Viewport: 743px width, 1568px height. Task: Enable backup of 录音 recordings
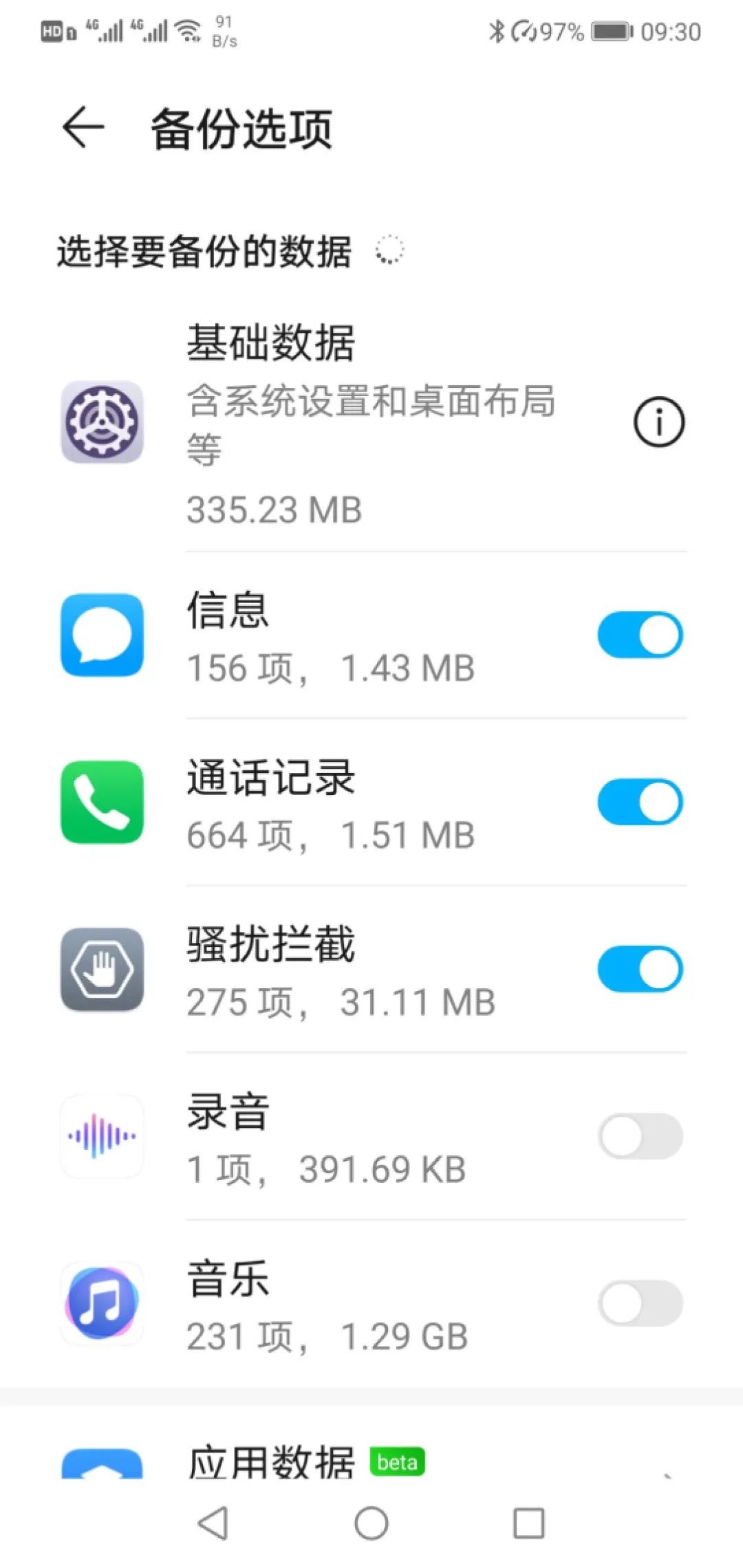tap(640, 1135)
